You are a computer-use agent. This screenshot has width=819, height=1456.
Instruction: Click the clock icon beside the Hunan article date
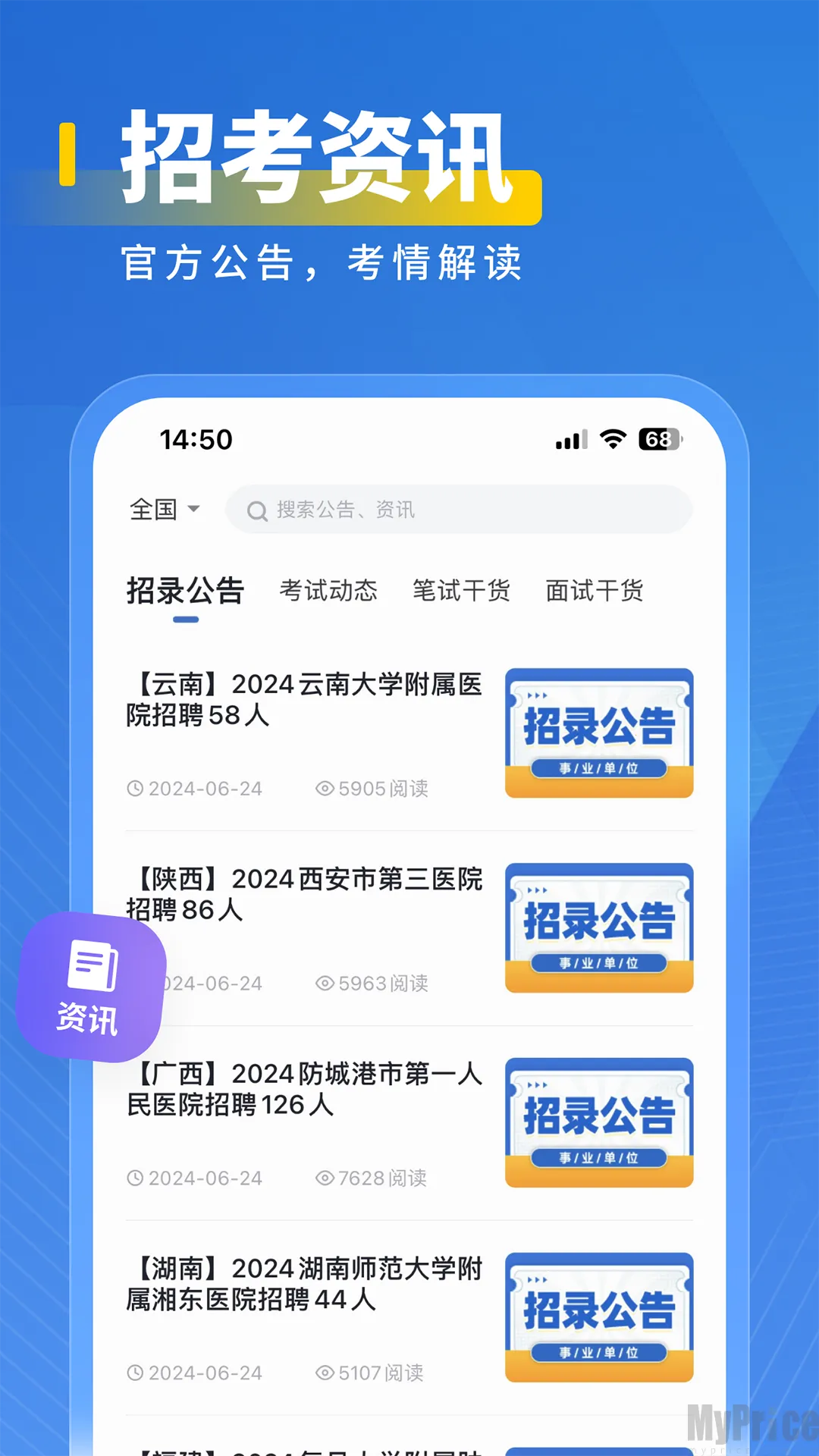[x=135, y=1373]
